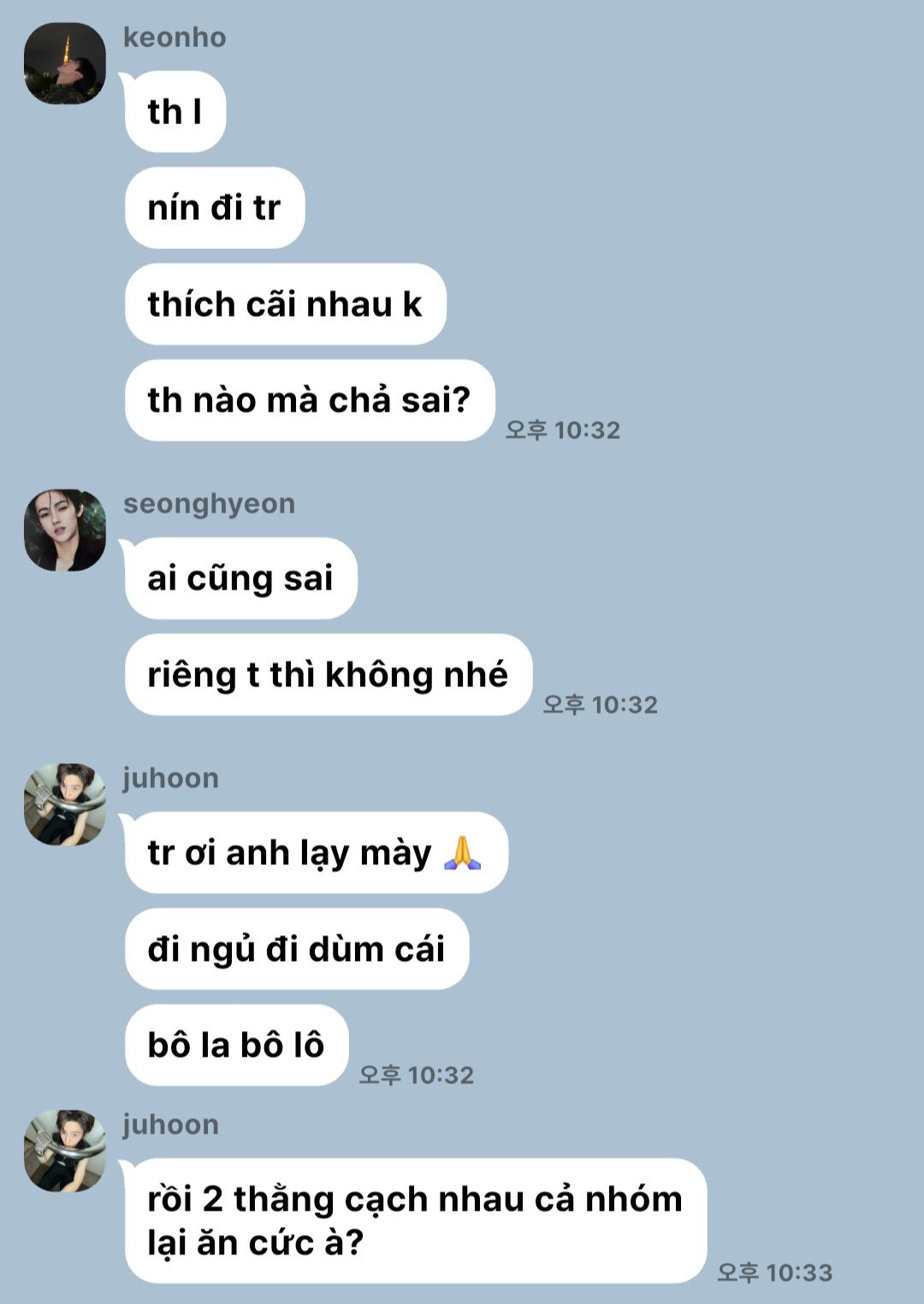Tap juhoon's avatar beside the 10:33 message
This screenshot has height=1304, width=924.
pyautogui.click(x=65, y=1151)
